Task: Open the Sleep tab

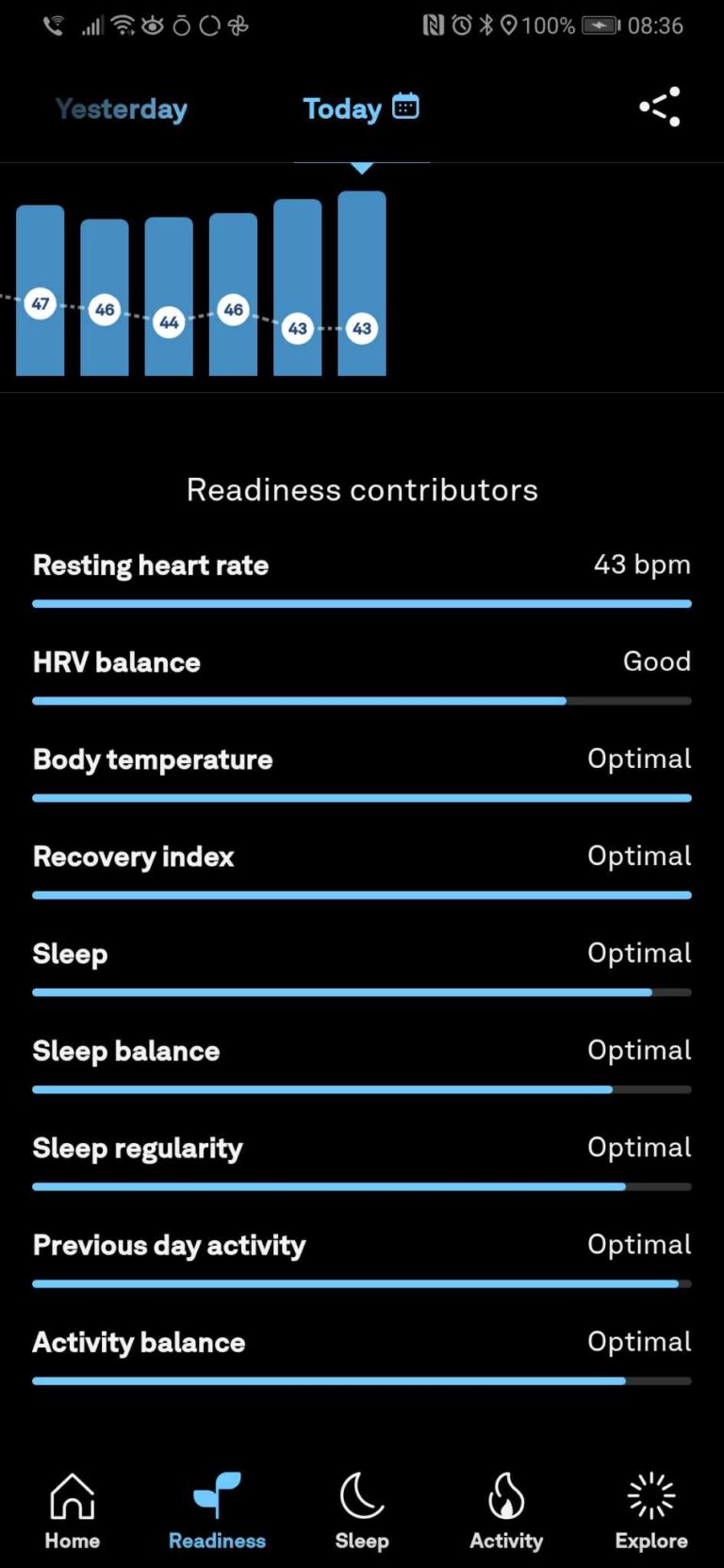Action: (362, 1512)
